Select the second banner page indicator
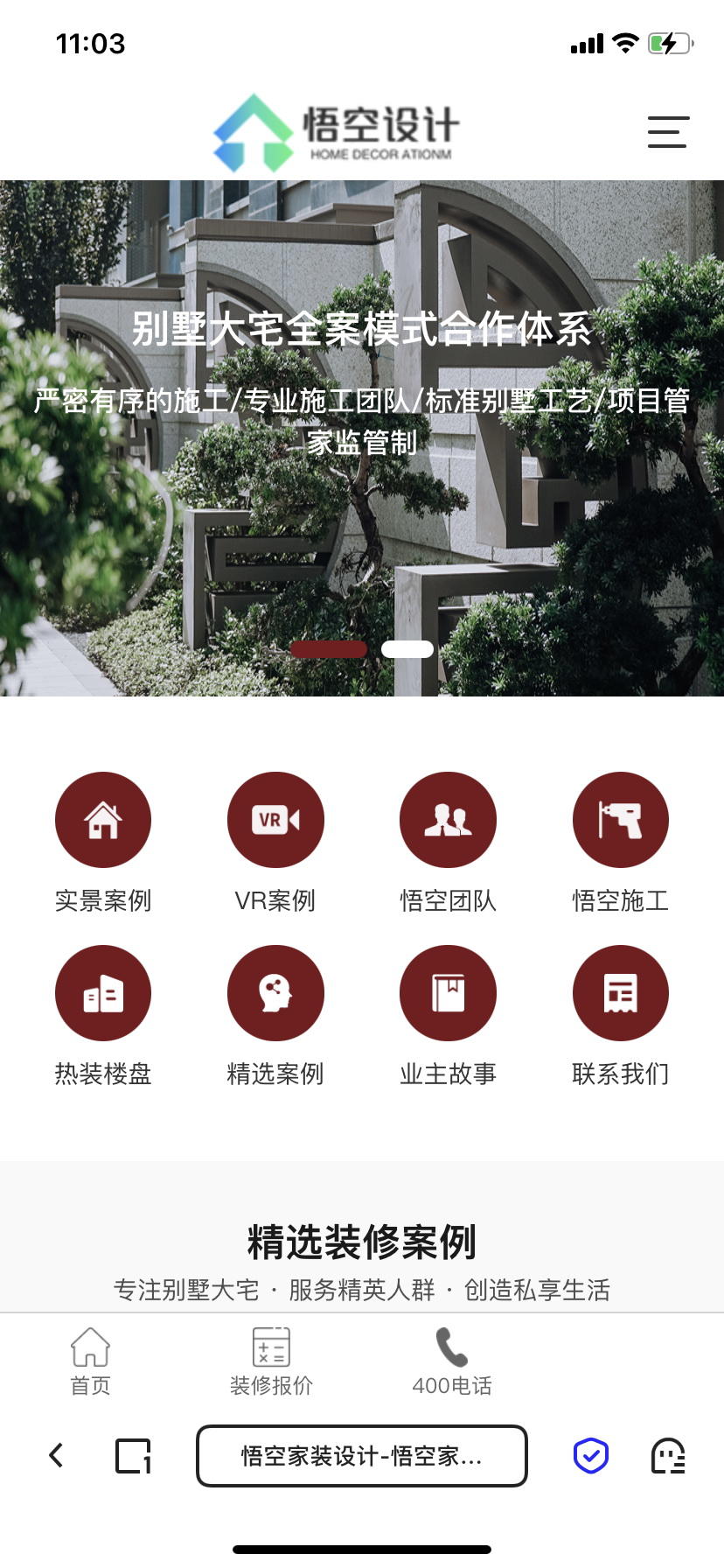 coord(407,649)
